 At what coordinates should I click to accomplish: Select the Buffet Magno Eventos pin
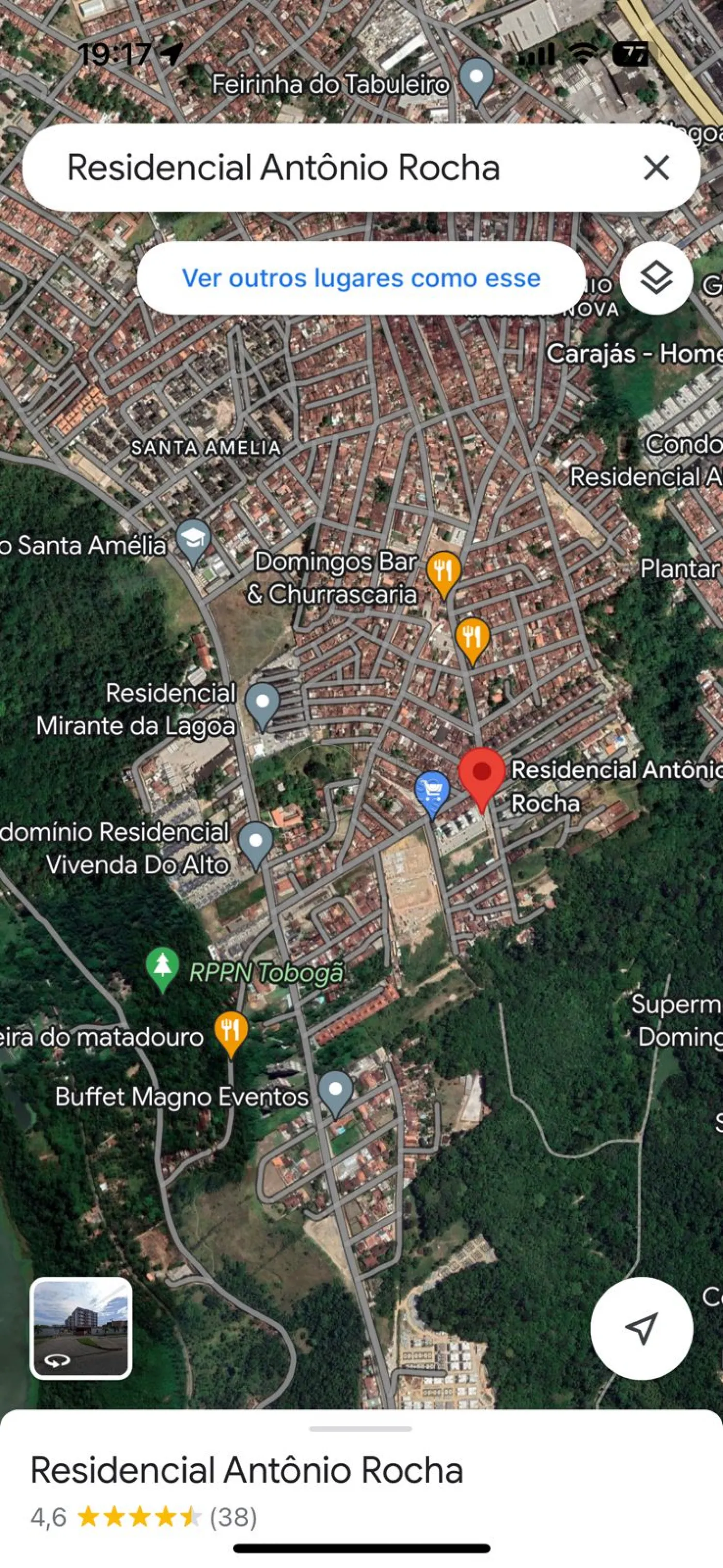[335, 1092]
